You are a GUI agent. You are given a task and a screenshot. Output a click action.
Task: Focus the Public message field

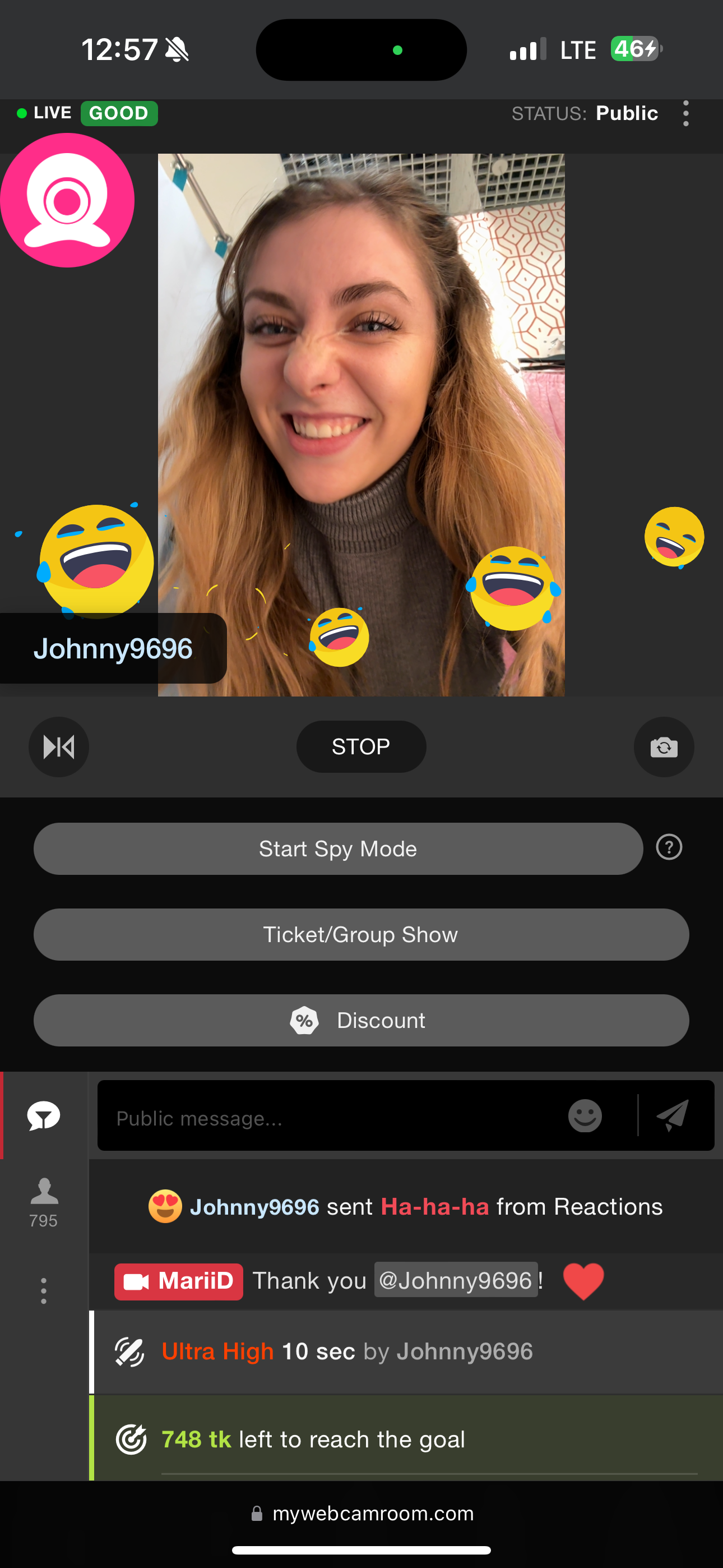[x=328, y=1118]
